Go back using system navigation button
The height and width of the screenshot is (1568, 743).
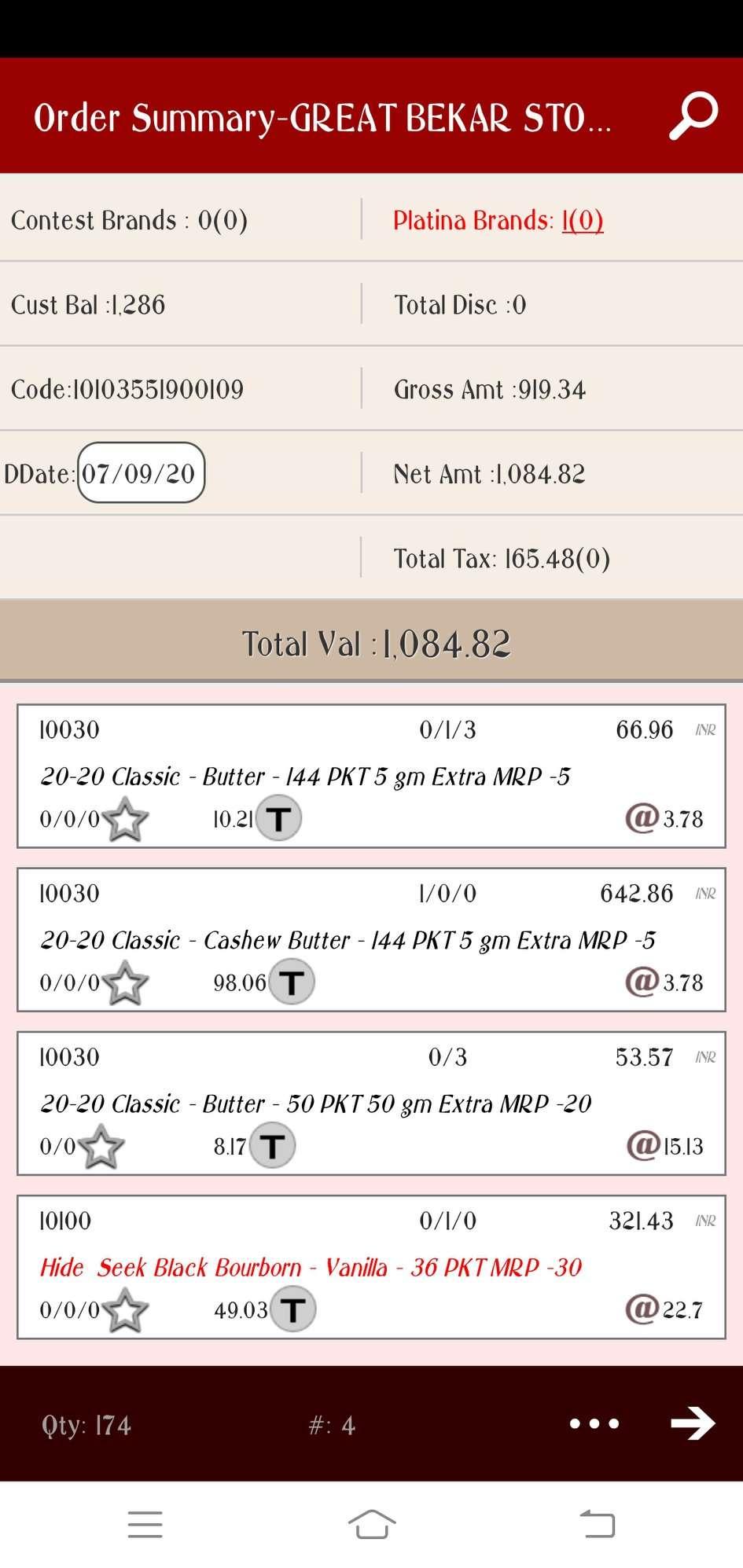[598, 1524]
